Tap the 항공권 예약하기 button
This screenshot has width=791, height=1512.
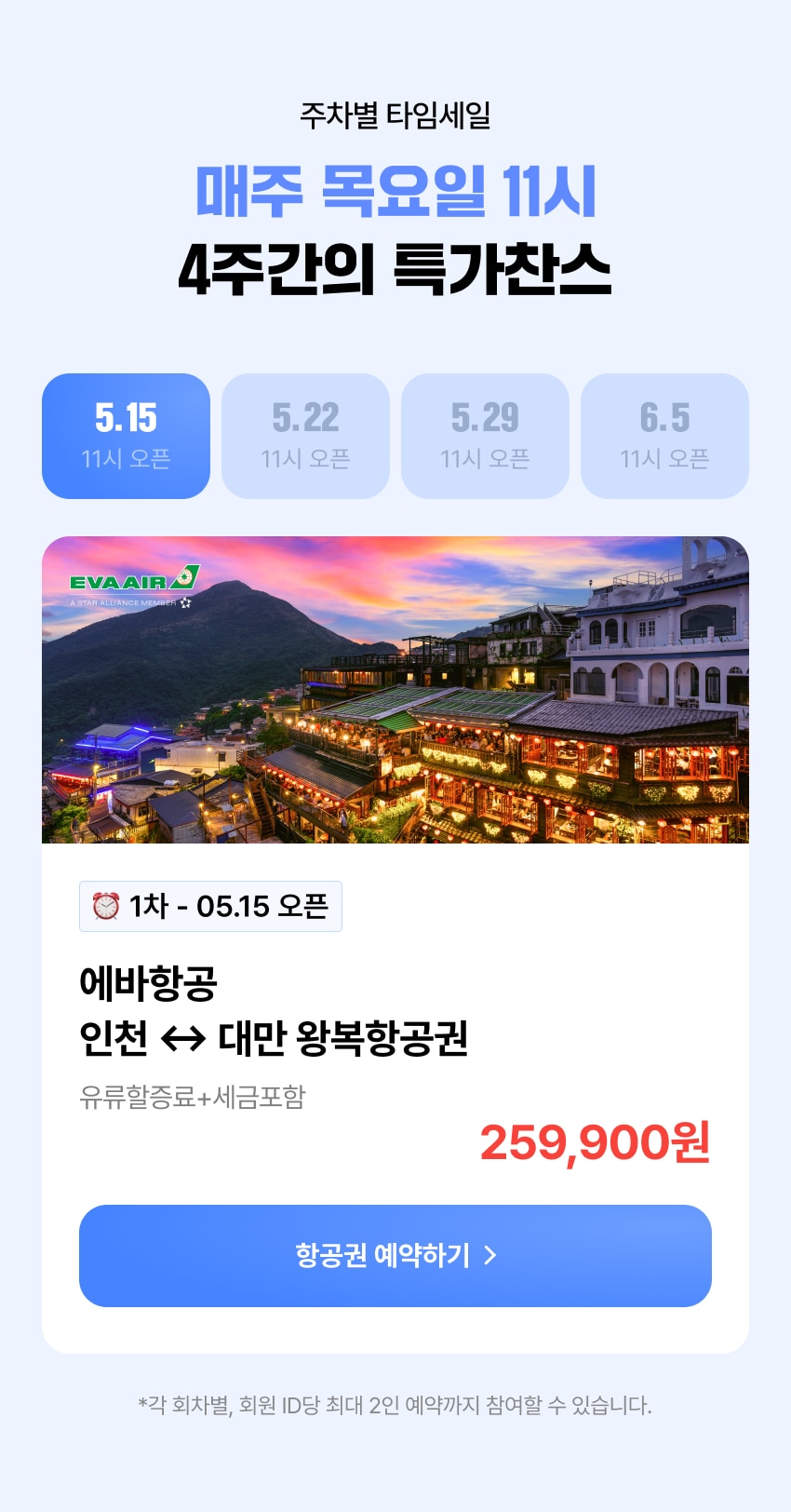coord(395,1255)
